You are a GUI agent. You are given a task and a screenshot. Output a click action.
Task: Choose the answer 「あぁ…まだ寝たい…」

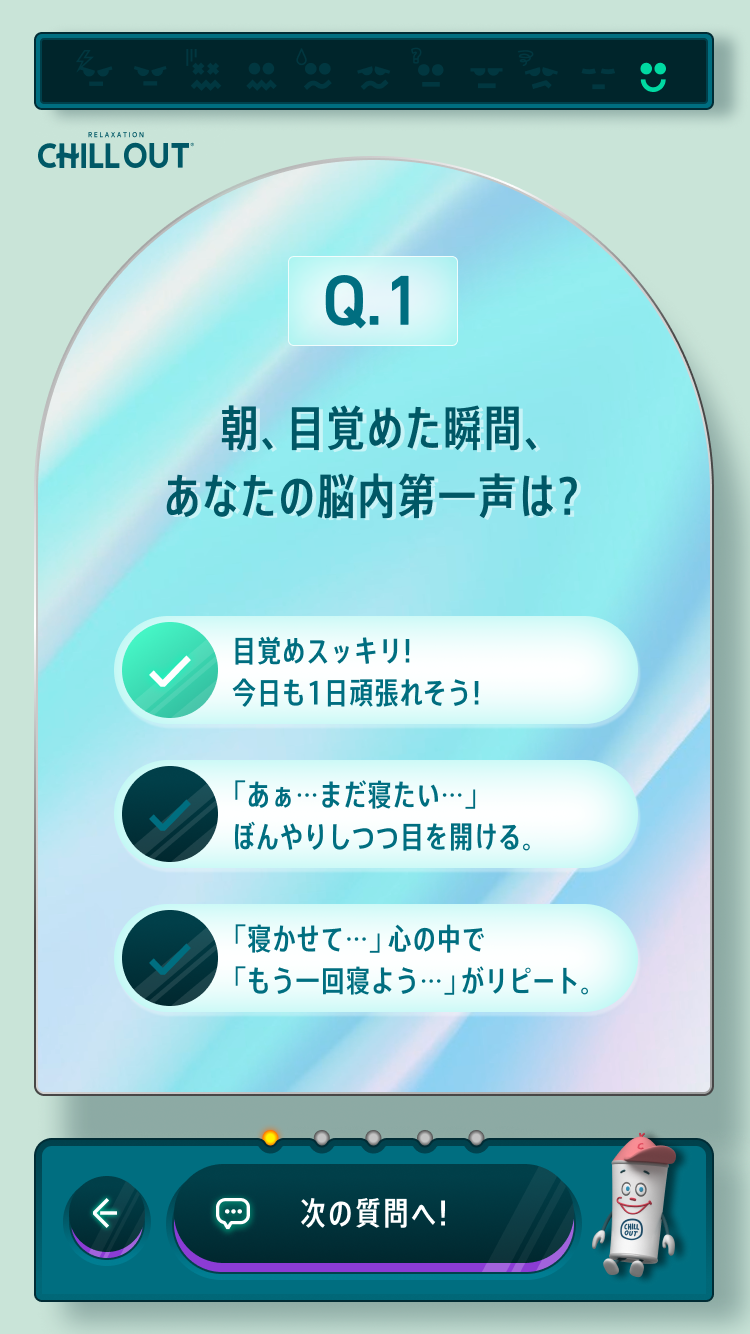[376, 814]
